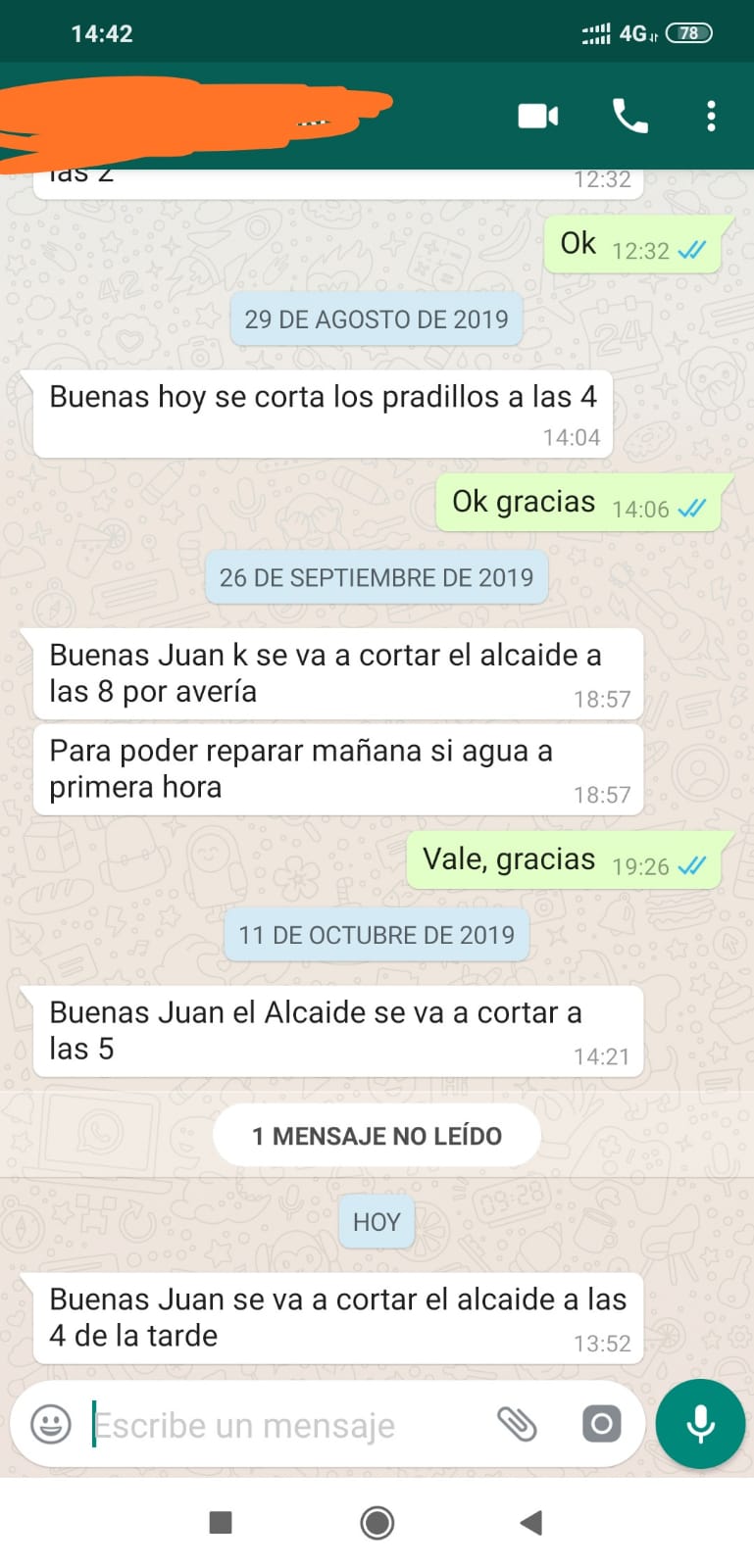This screenshot has height=1568, width=754.
Task: Start a video call with this contact
Action: 538,117
